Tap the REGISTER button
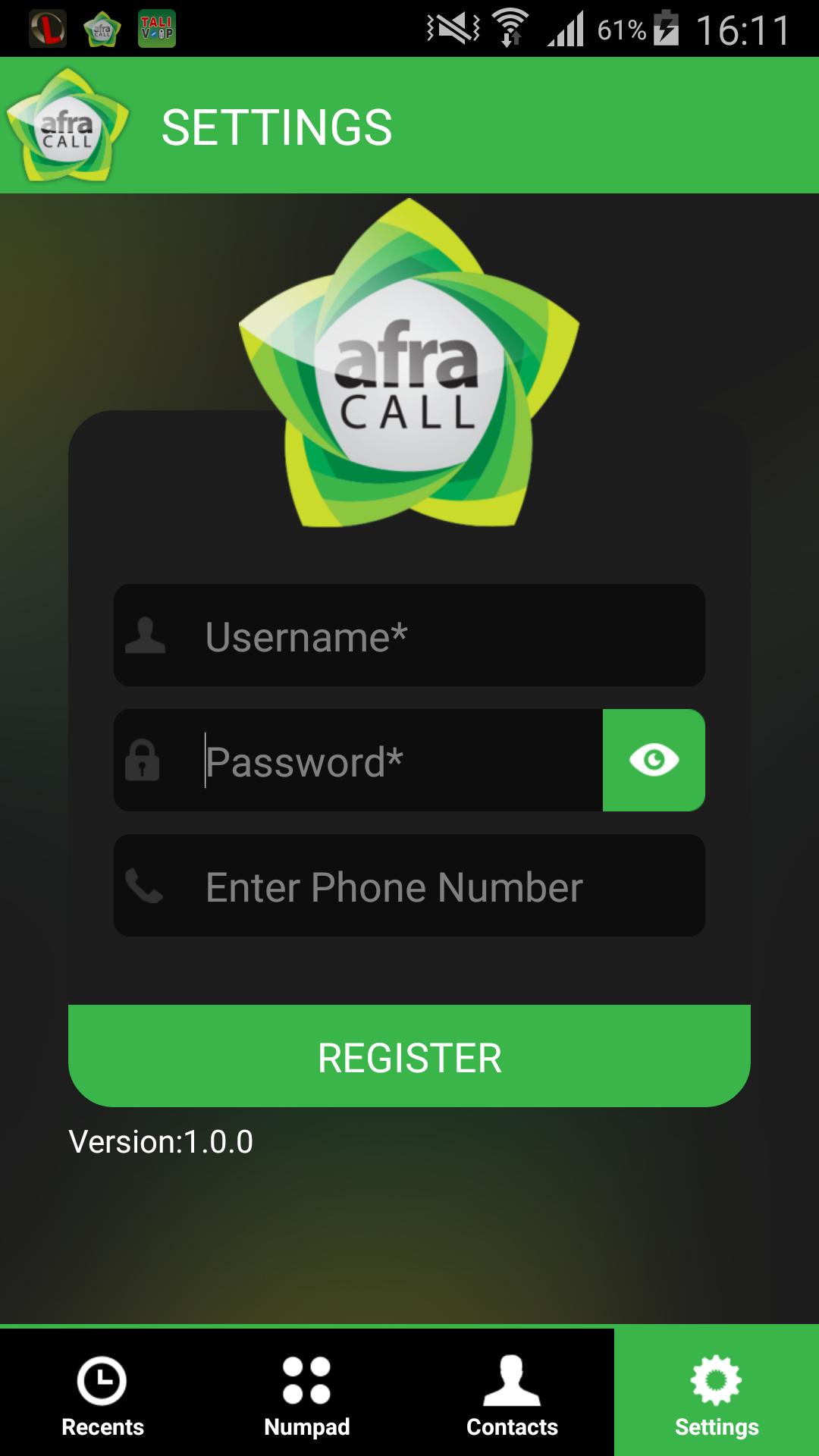Viewport: 819px width, 1456px height. (409, 1056)
